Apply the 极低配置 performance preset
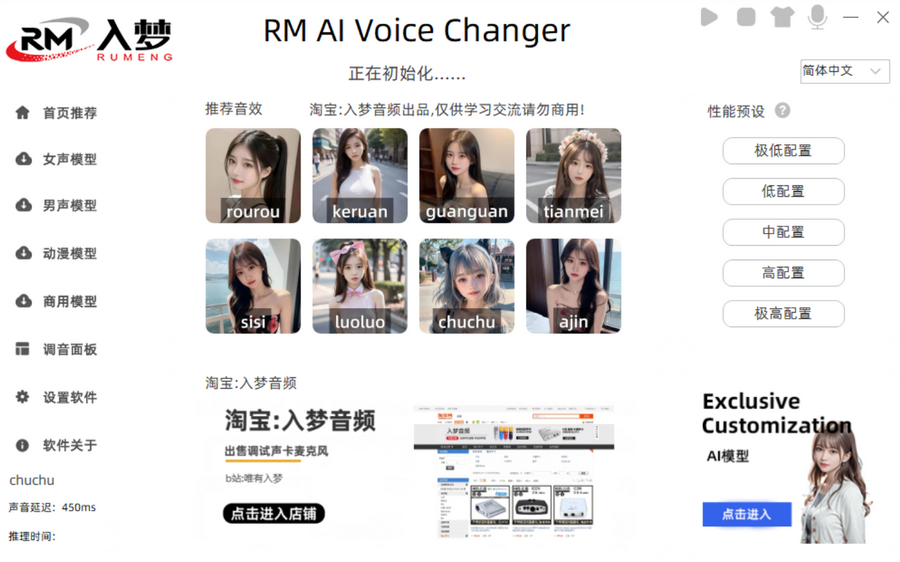This screenshot has height=562, width=900. 783,151
